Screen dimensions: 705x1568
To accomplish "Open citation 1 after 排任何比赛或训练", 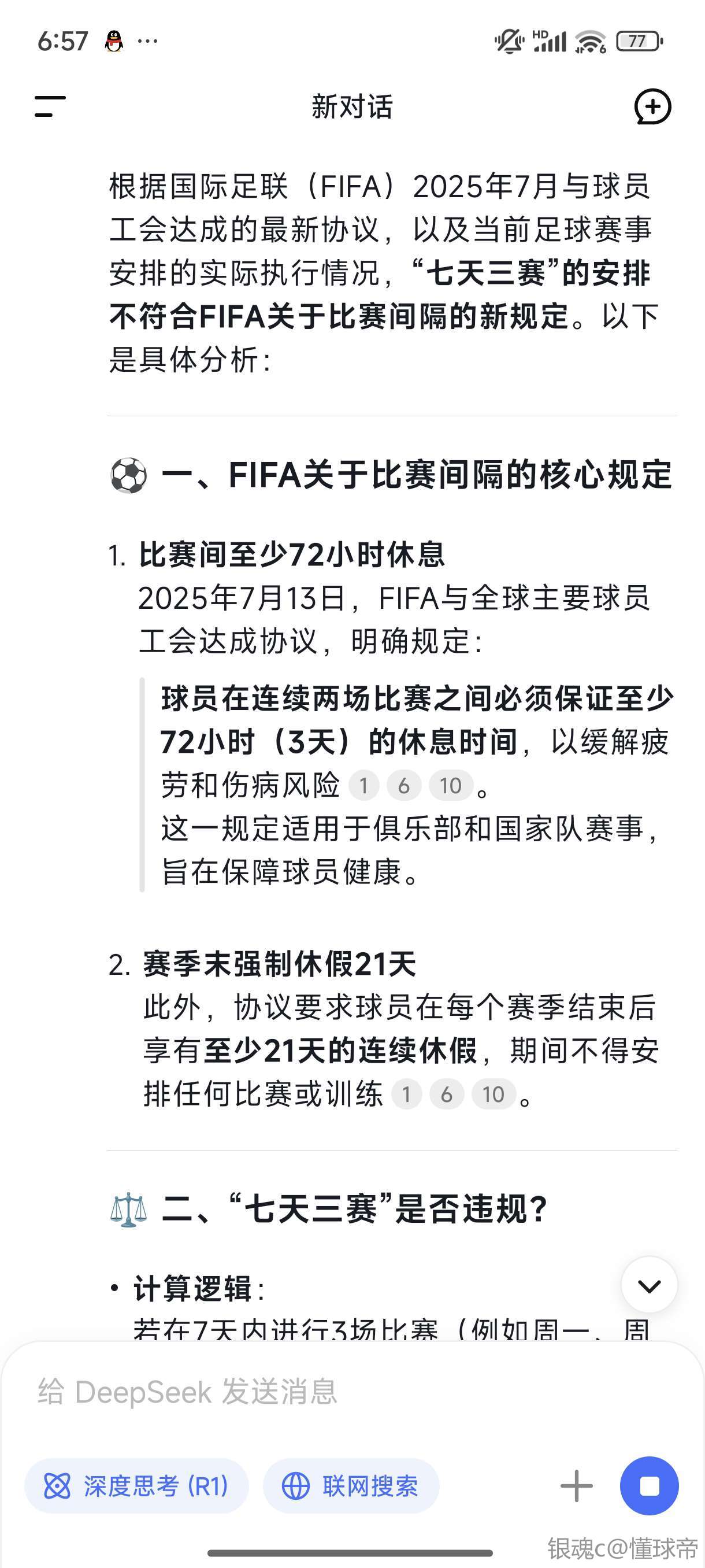I will click(406, 1094).
